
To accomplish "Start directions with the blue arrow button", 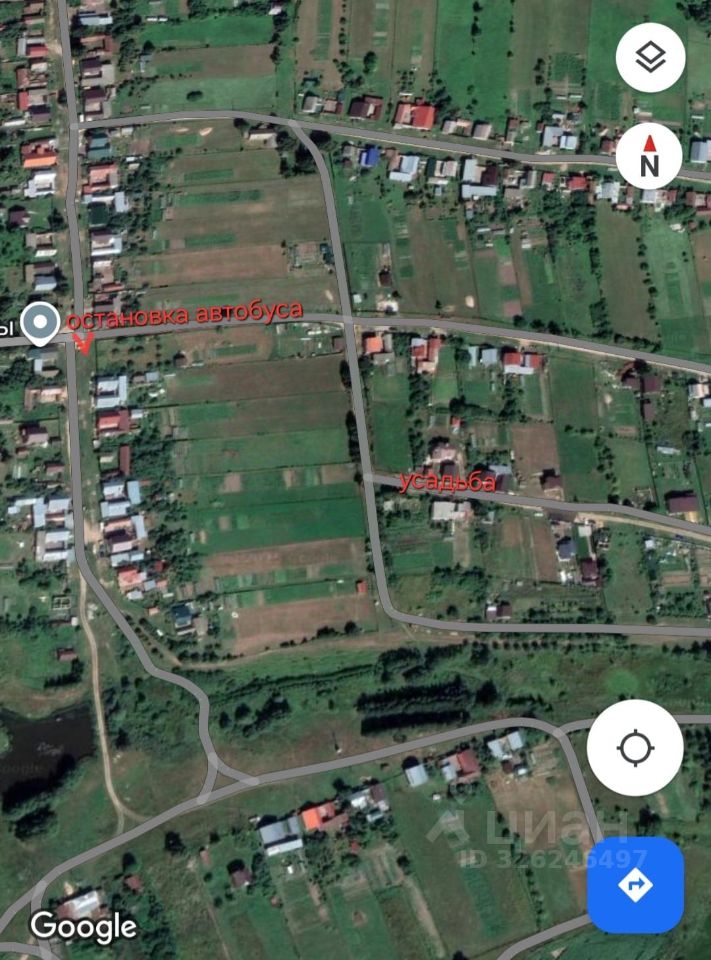I will [x=635, y=885].
